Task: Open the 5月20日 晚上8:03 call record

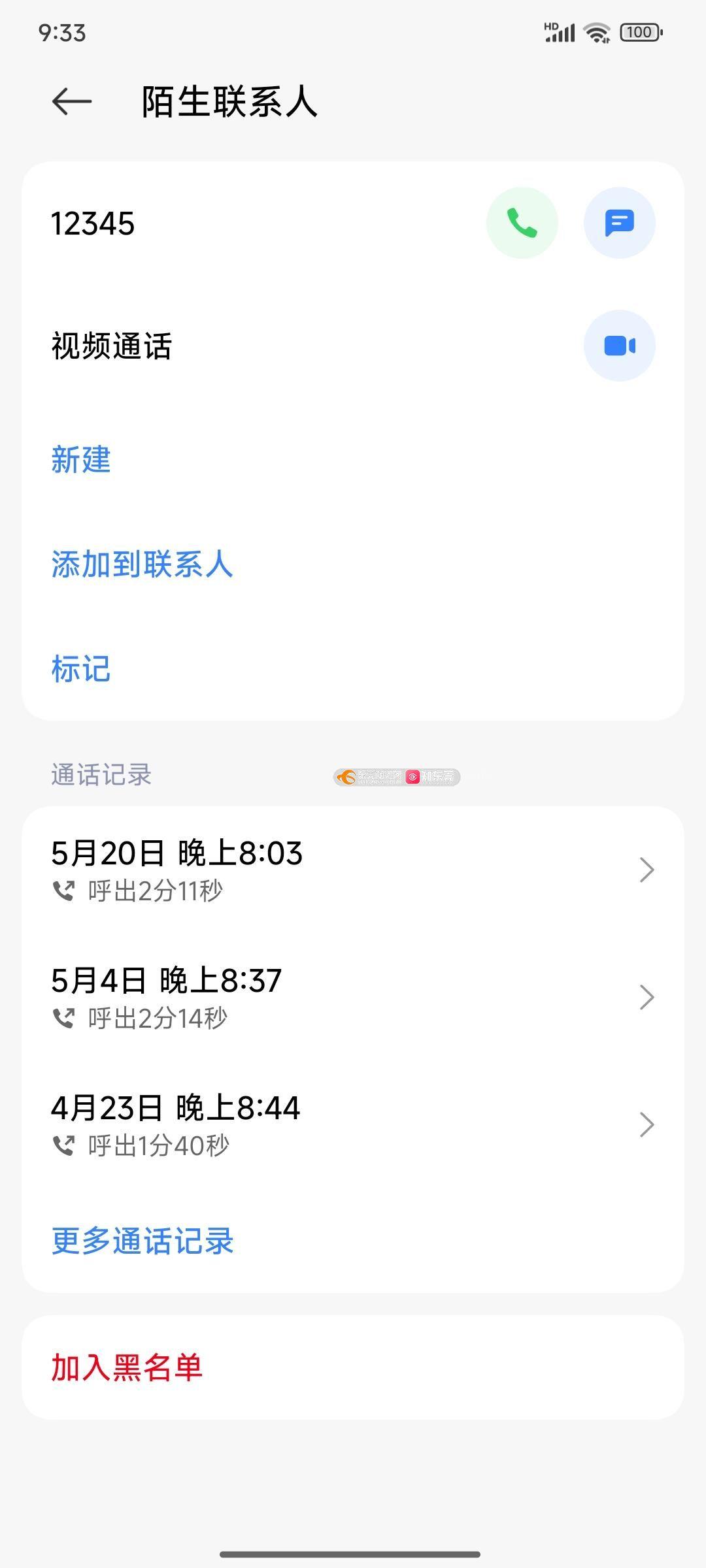Action: 353,870
